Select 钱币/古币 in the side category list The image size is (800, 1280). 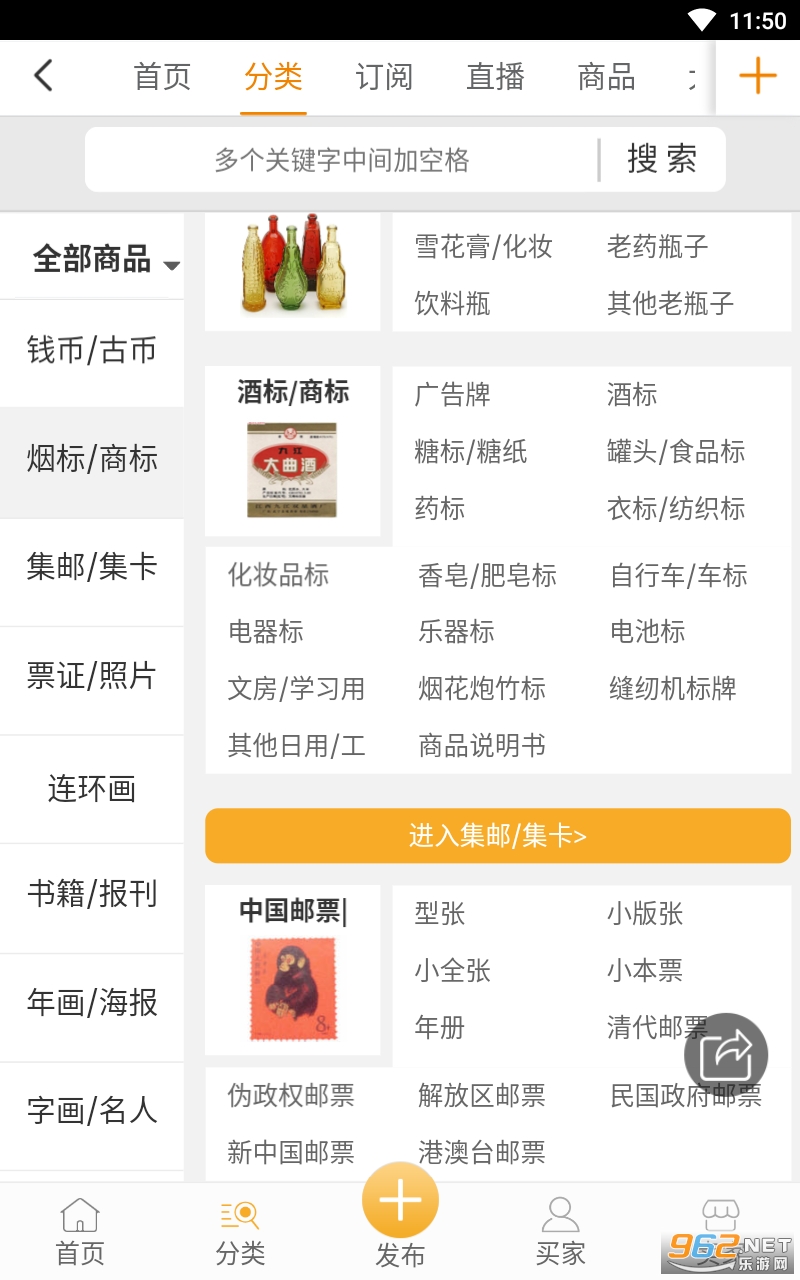pyautogui.click(x=92, y=351)
